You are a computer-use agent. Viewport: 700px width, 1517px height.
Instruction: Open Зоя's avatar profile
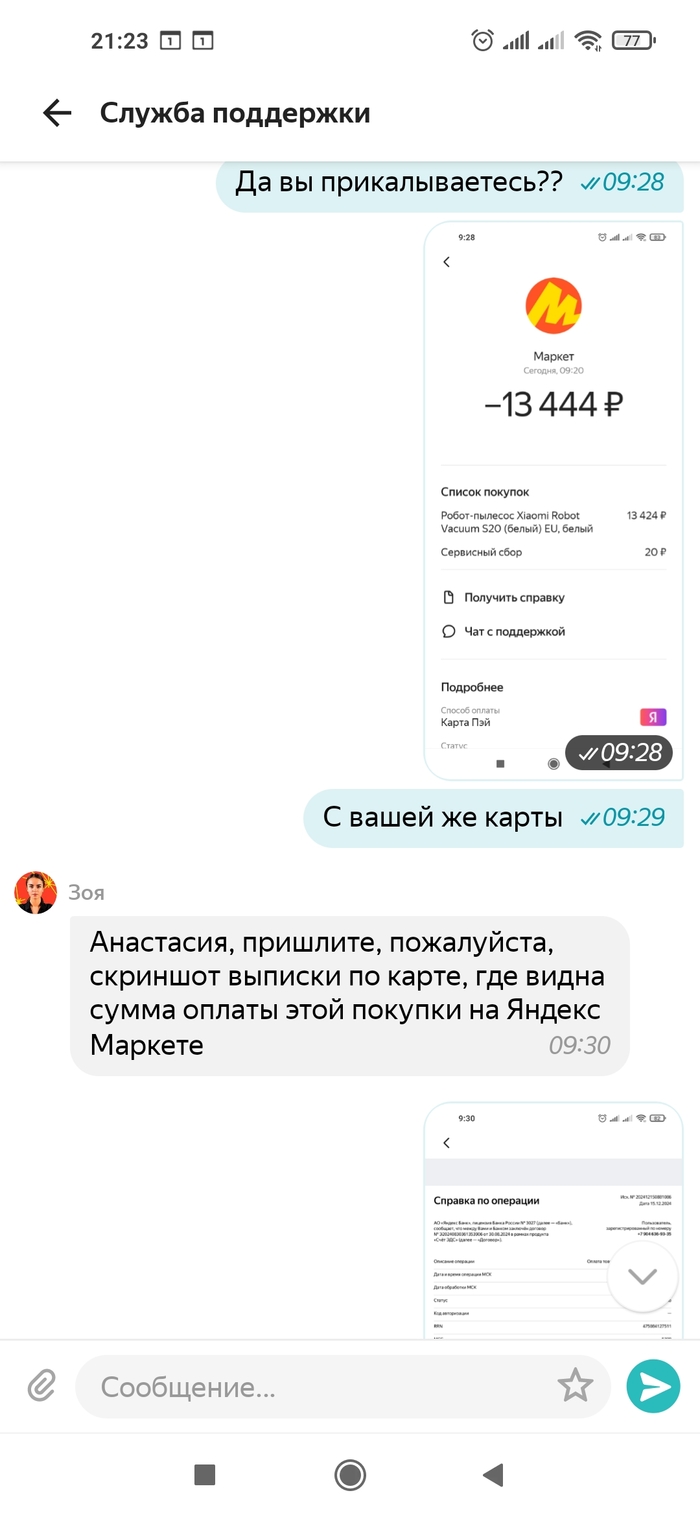(36, 892)
